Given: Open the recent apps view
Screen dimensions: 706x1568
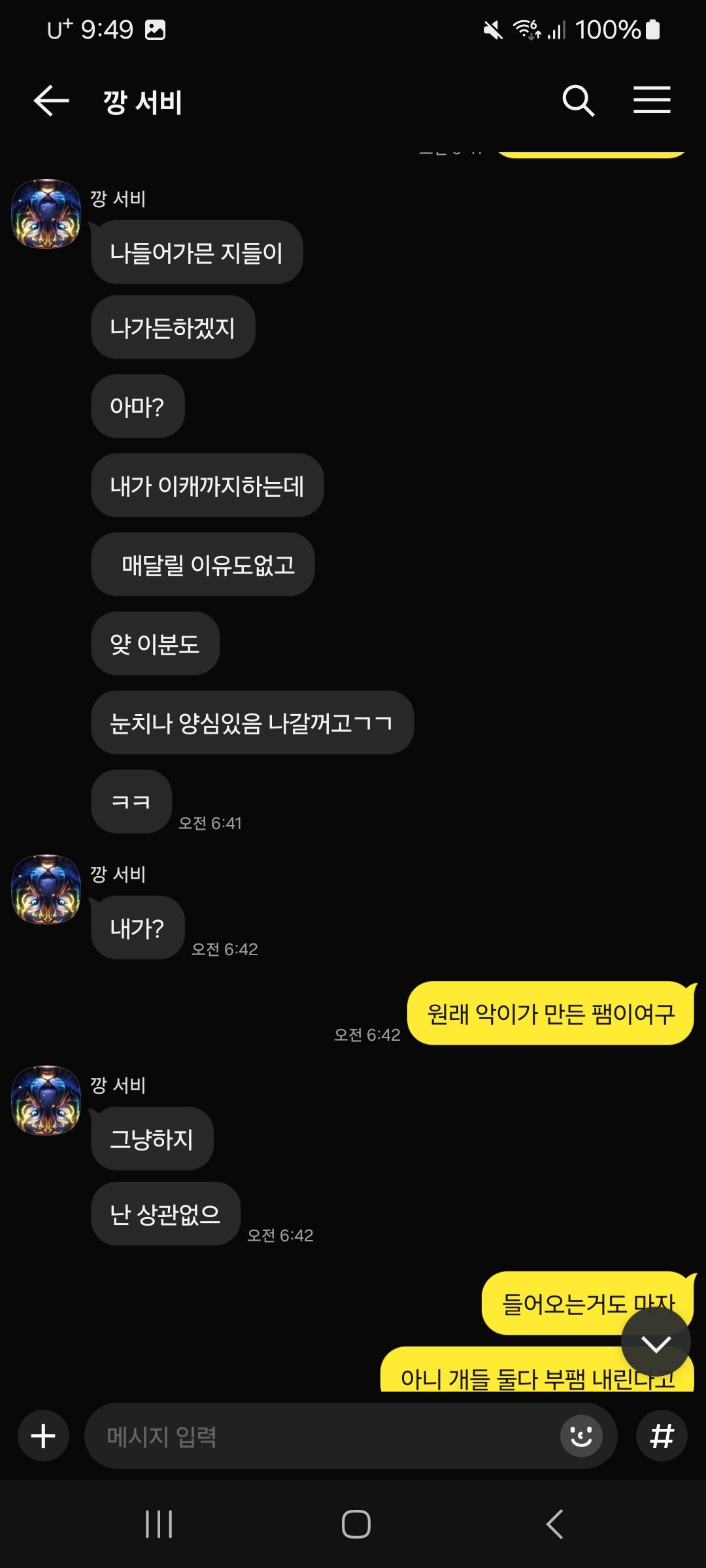Looking at the screenshot, I should click(x=159, y=1524).
